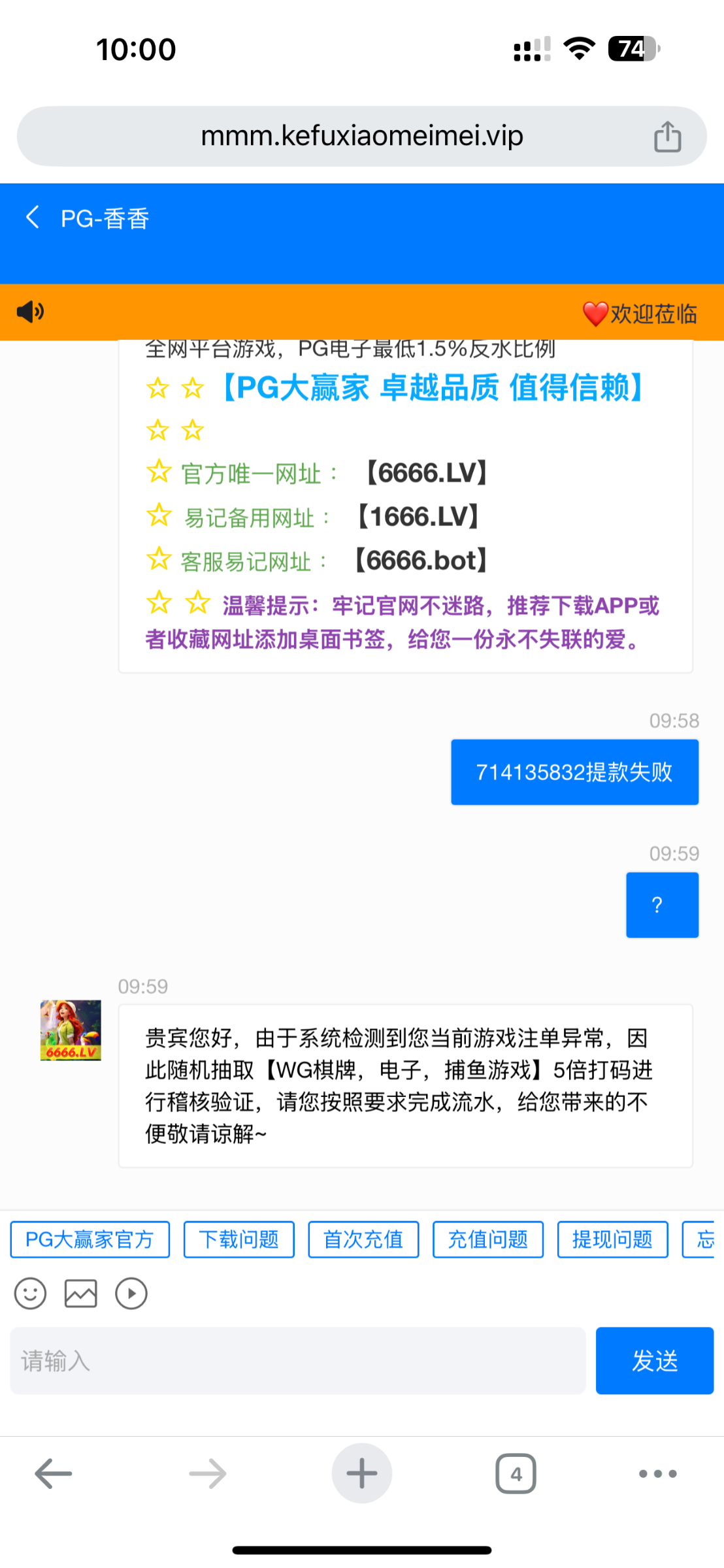Tap the 6666.LV agent avatar
Image resolution: width=724 pixels, height=1568 pixels.
click(71, 1029)
